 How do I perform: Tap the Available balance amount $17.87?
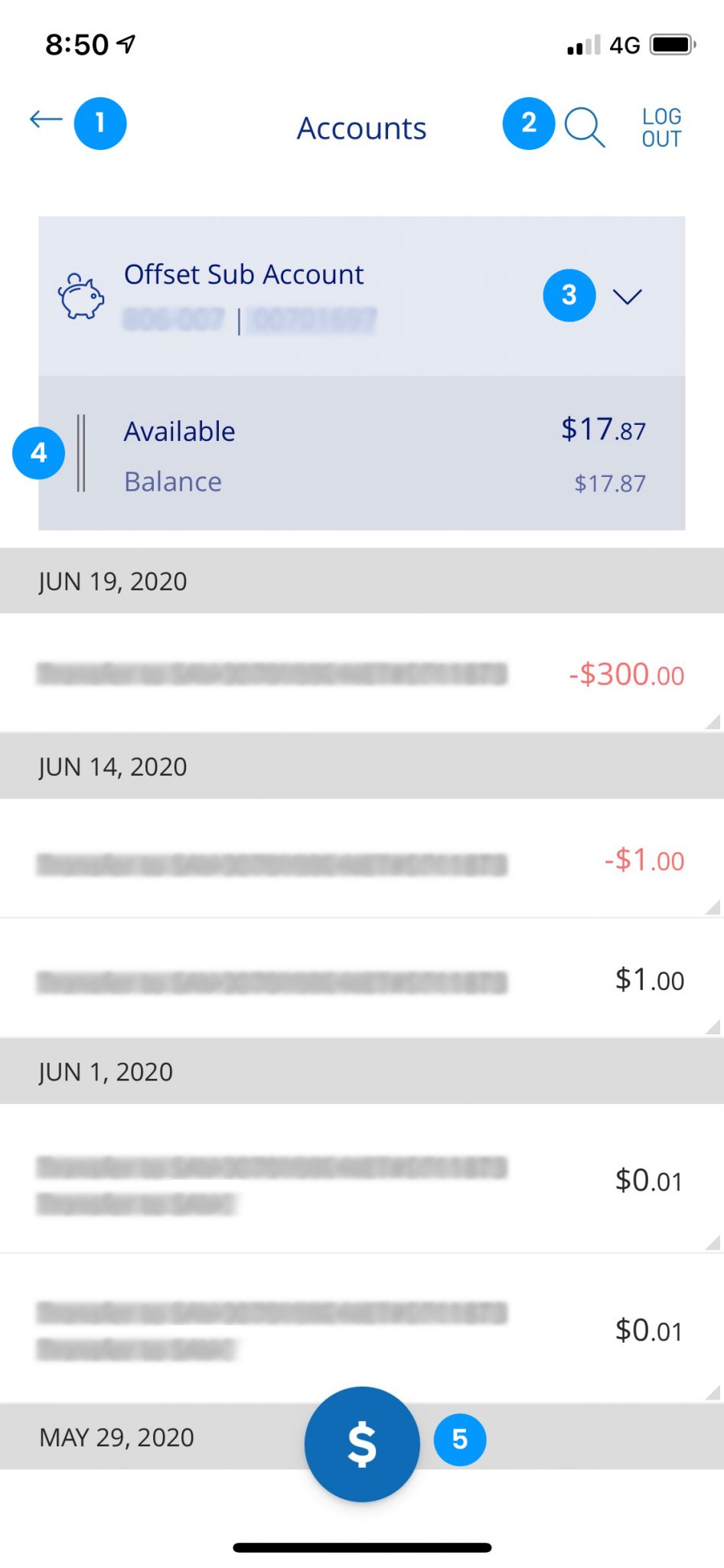[x=605, y=430]
